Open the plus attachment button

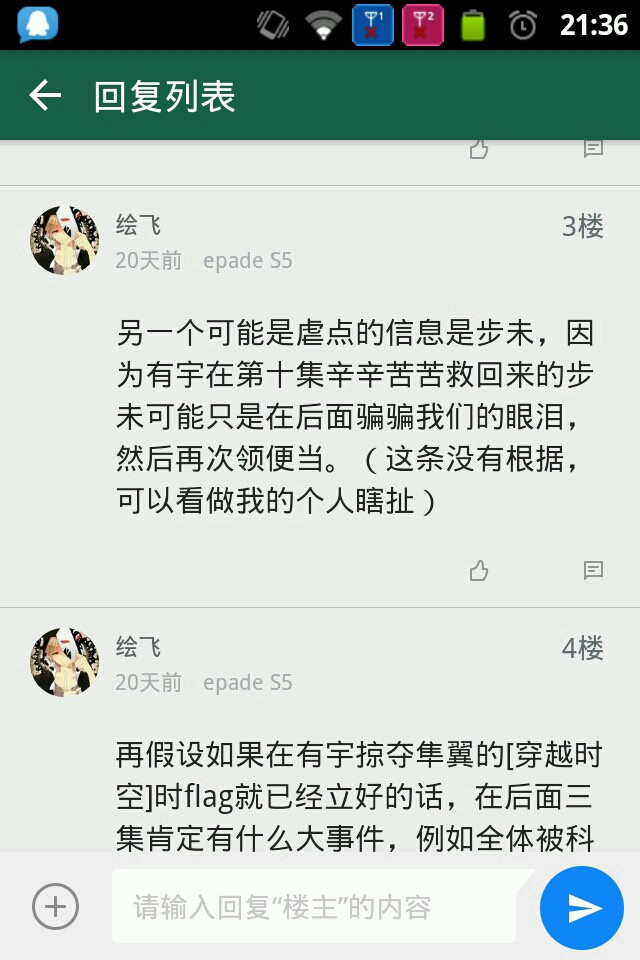coord(55,907)
